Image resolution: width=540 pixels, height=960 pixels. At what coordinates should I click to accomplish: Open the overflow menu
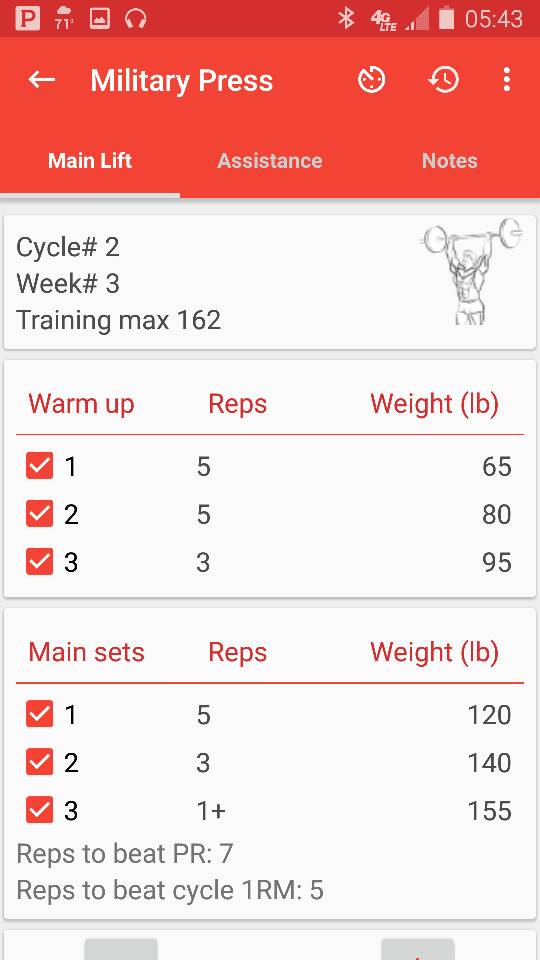[x=506, y=80]
